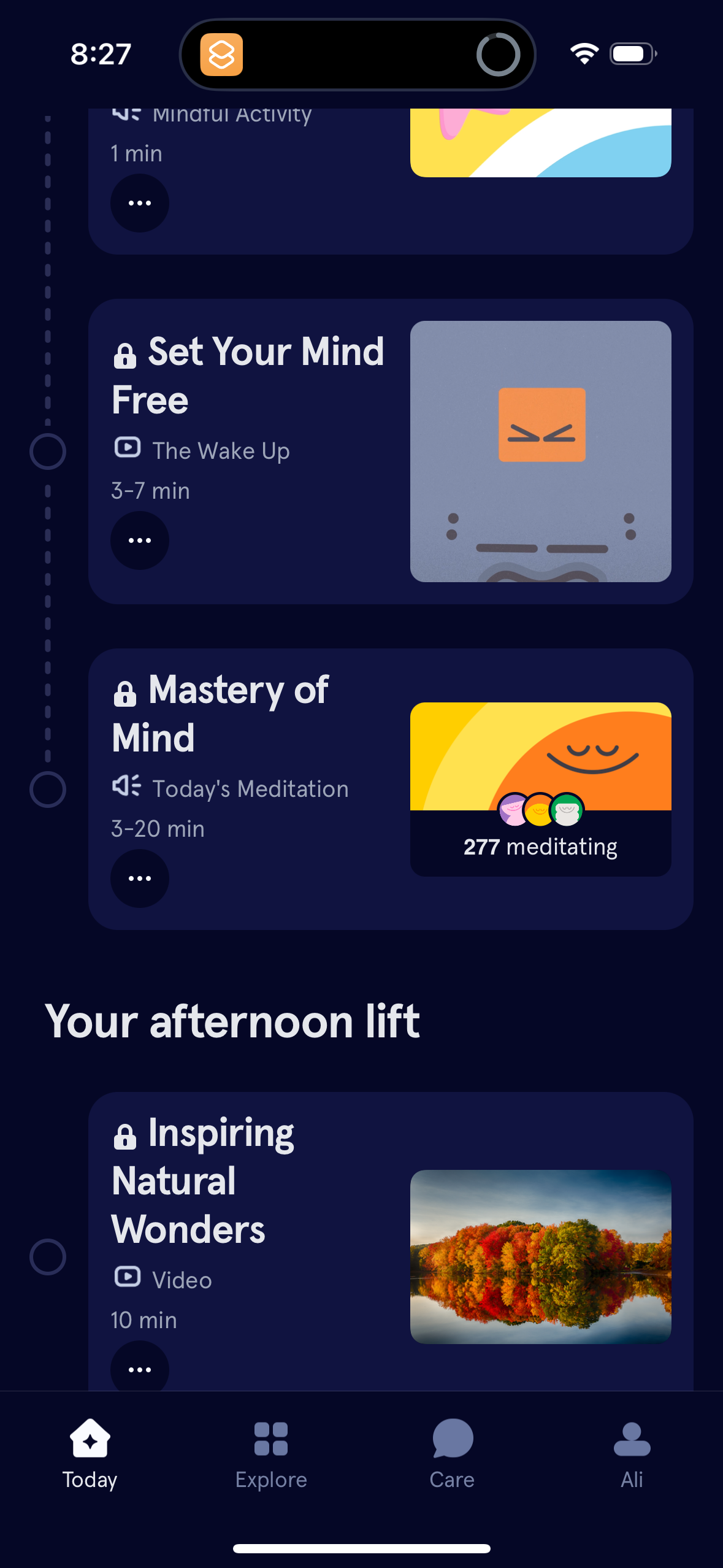
Task: Tap the circle next to Inspiring Natural Wonders
Action: click(48, 1256)
